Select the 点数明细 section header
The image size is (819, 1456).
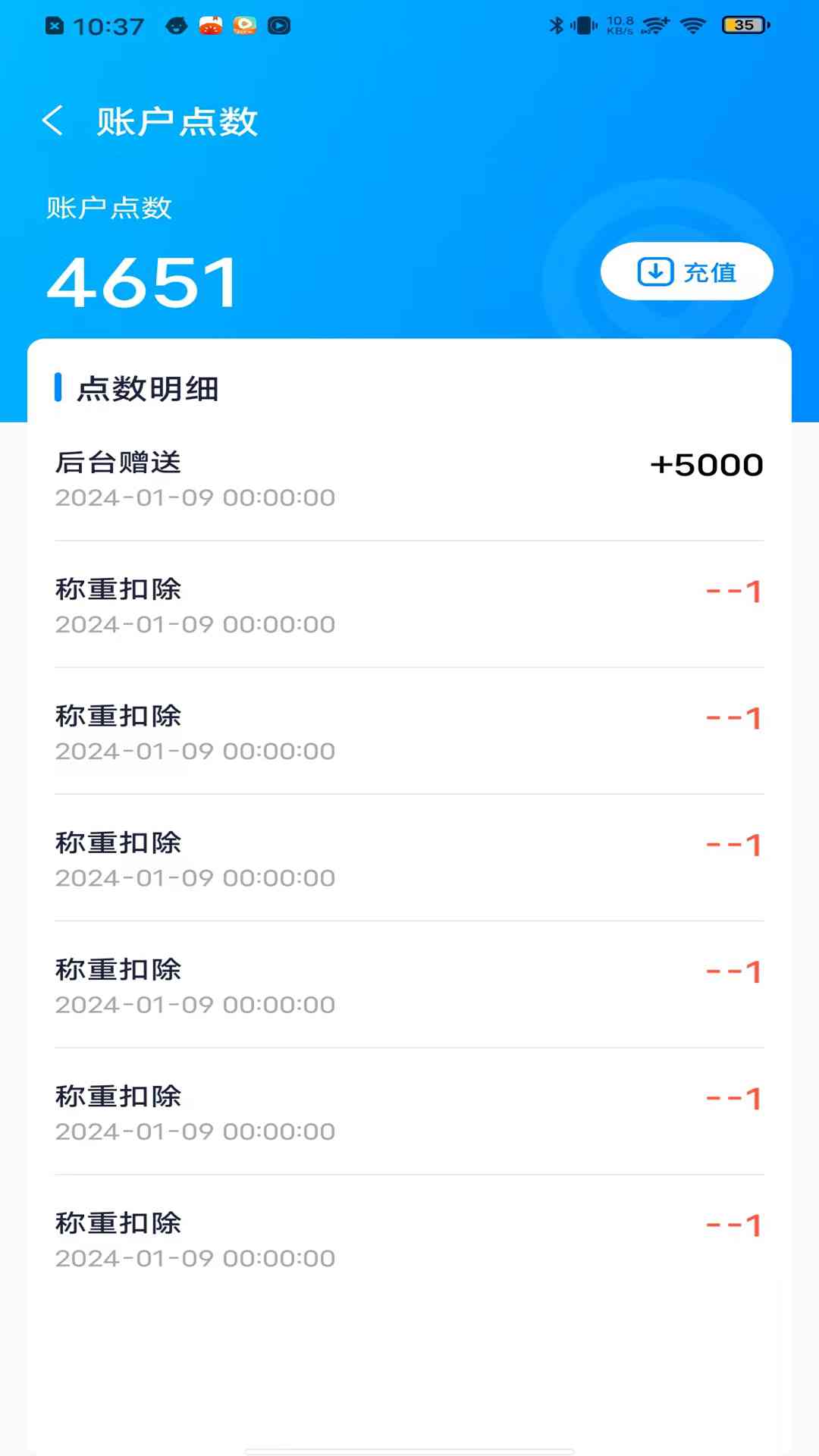point(148,389)
